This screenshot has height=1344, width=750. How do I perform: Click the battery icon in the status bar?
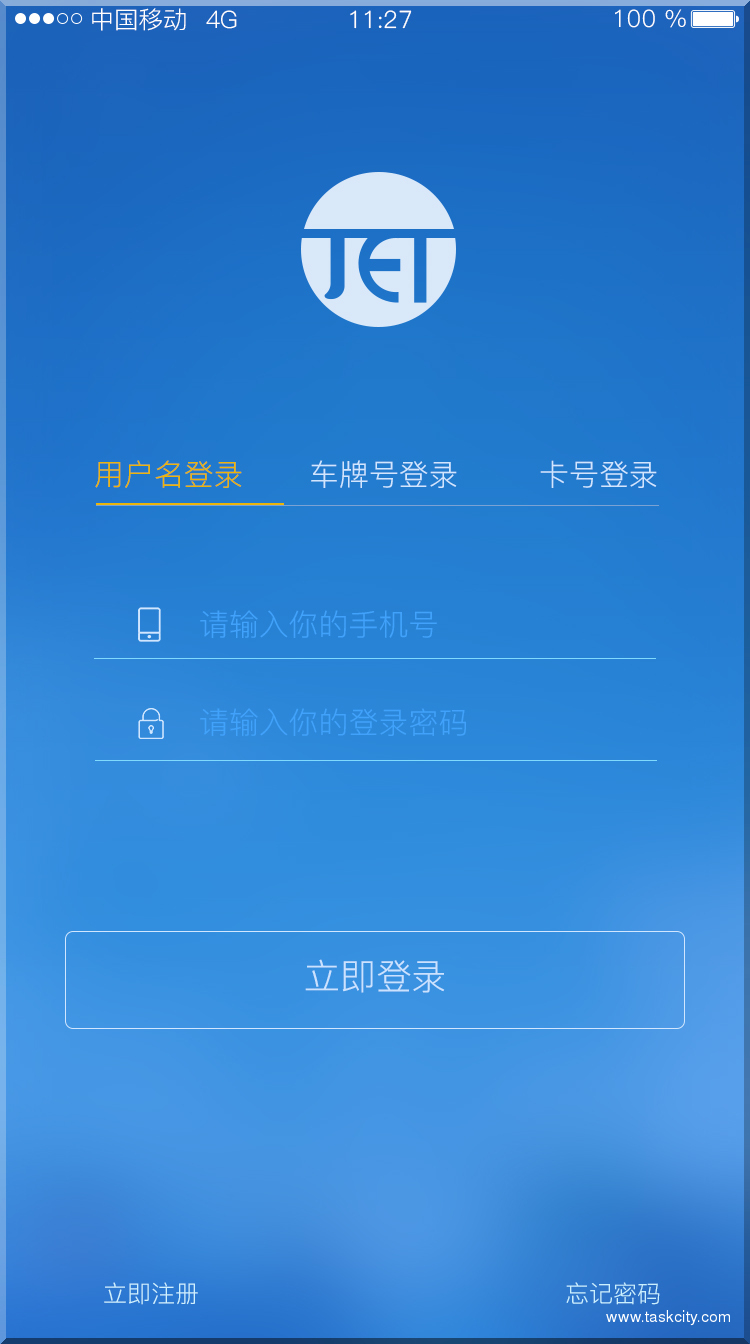coord(716,18)
